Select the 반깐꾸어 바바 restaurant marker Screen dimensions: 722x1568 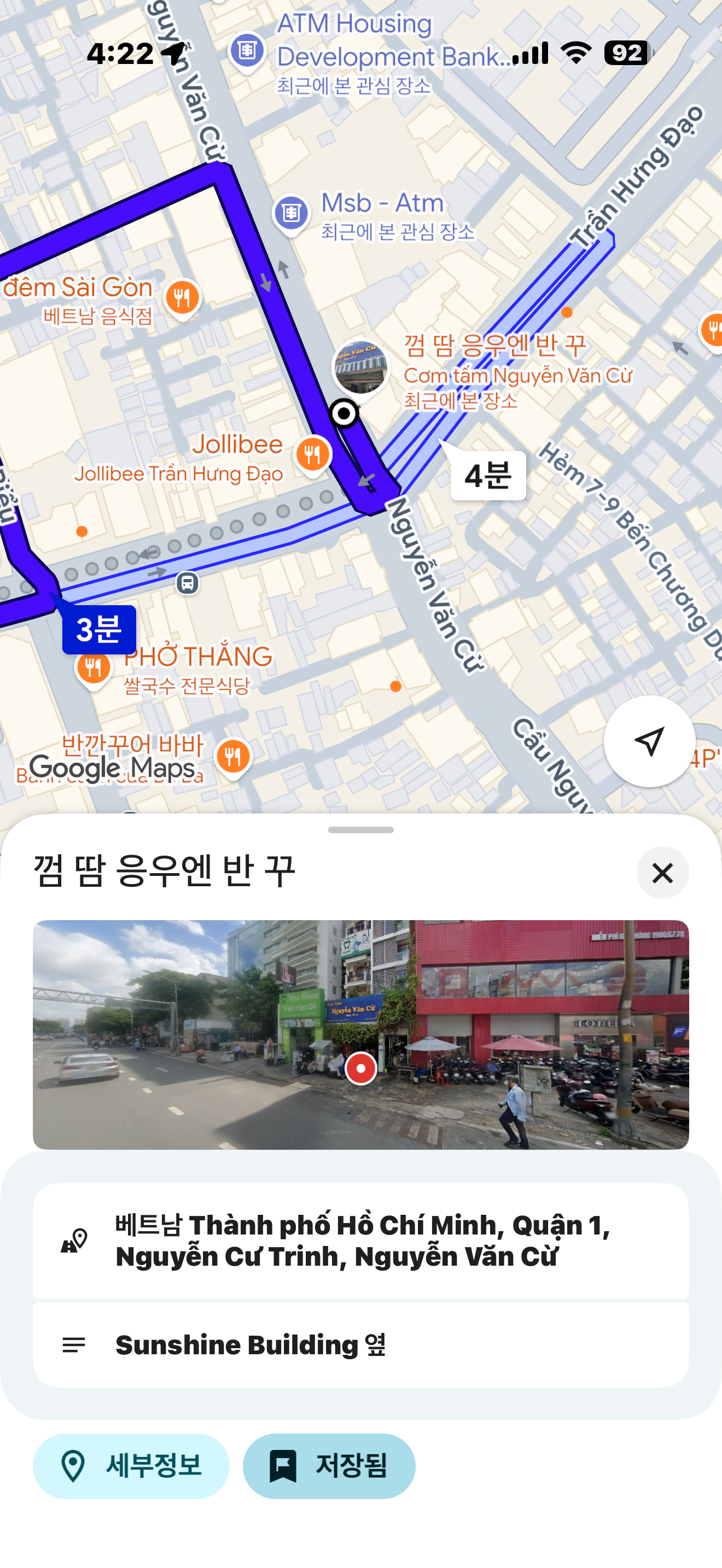(233, 757)
